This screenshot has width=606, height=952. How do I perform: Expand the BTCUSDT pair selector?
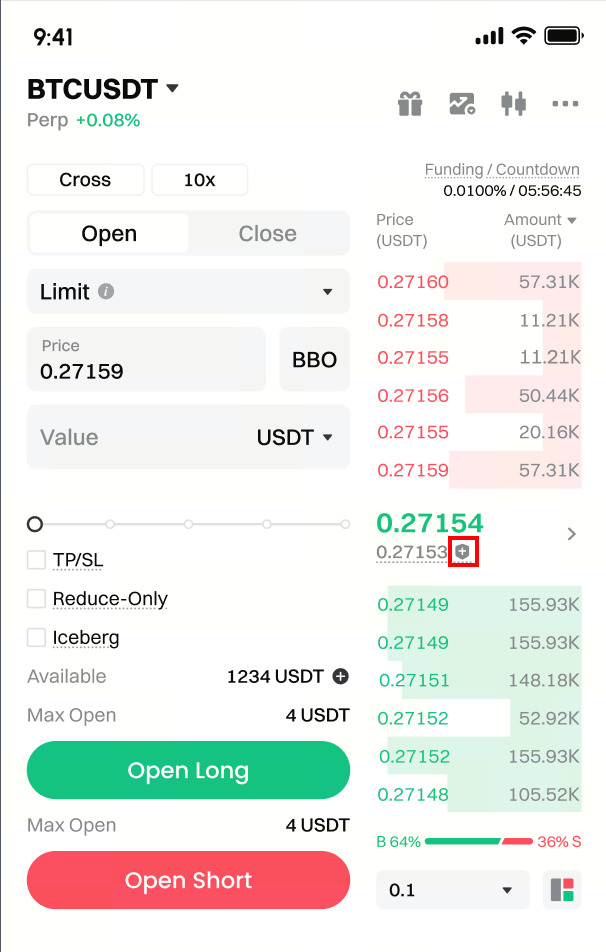(x=172, y=89)
